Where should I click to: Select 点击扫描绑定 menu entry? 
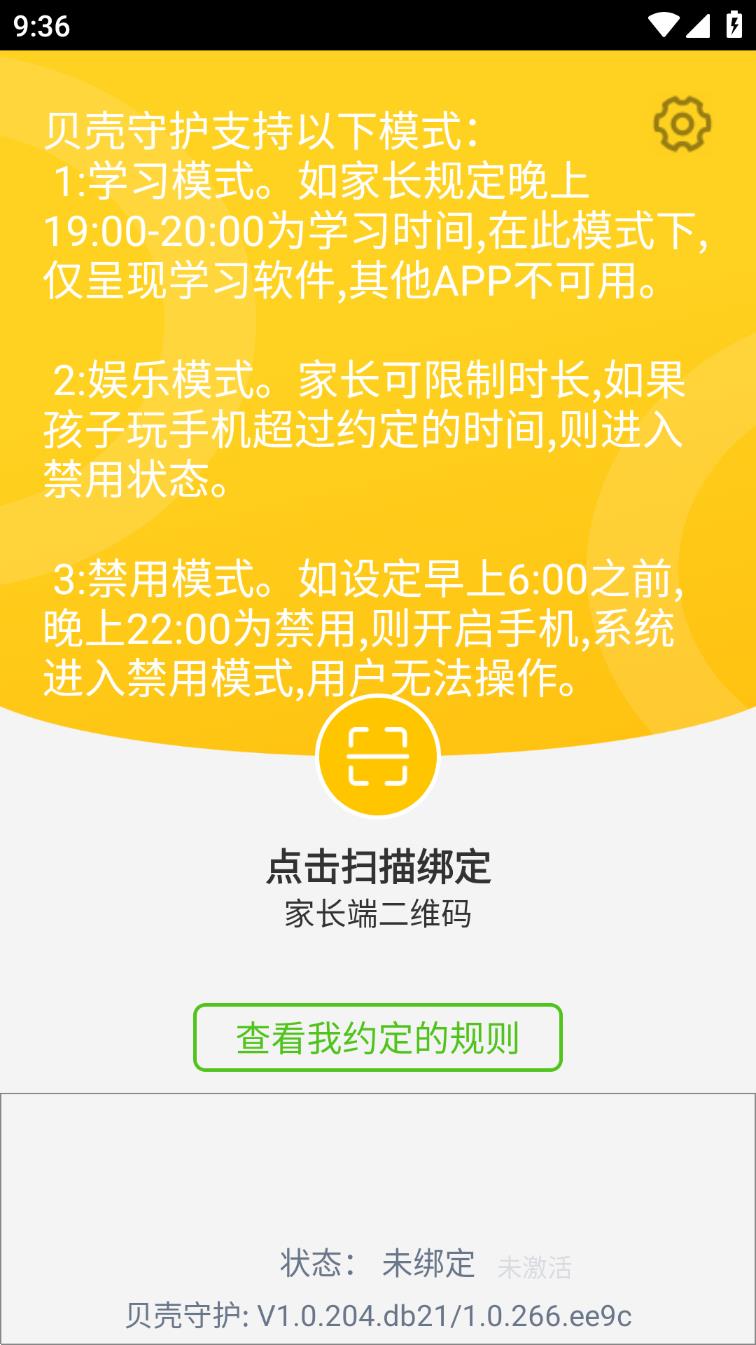378,869
